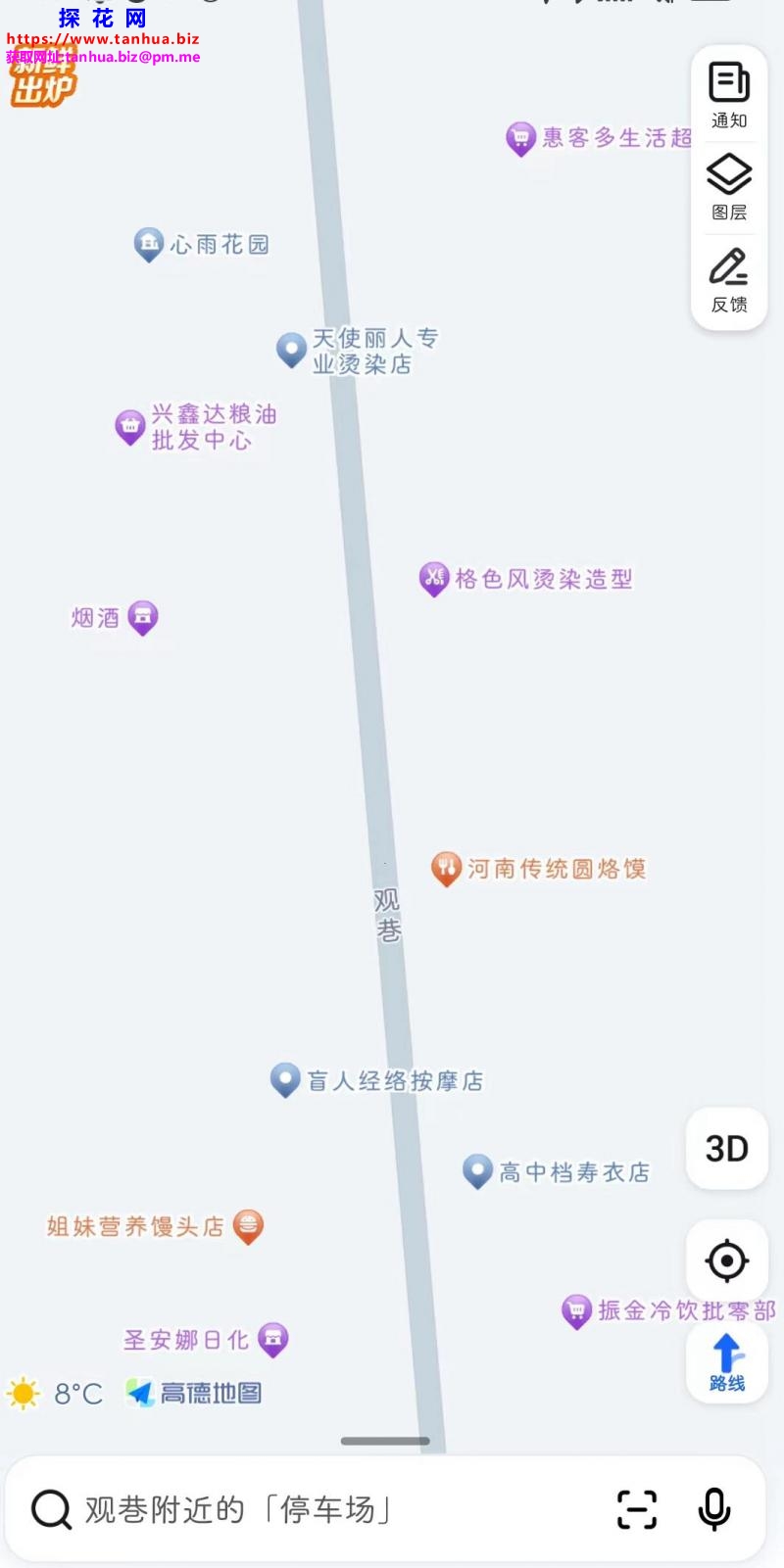Switch the map to 3D view
The width and height of the screenshot is (784, 1568).
(x=726, y=1148)
